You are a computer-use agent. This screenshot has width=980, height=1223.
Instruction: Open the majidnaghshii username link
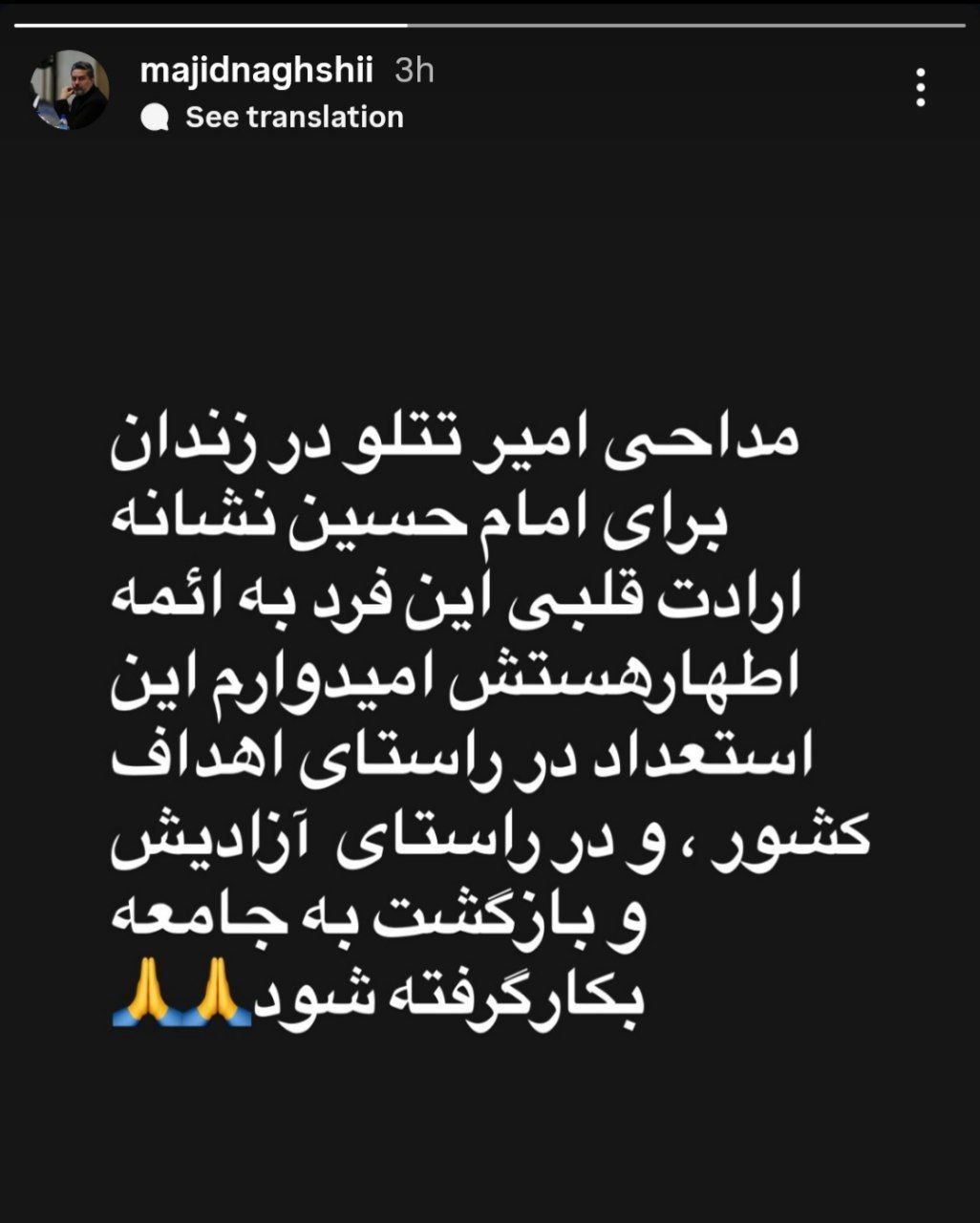point(256,71)
